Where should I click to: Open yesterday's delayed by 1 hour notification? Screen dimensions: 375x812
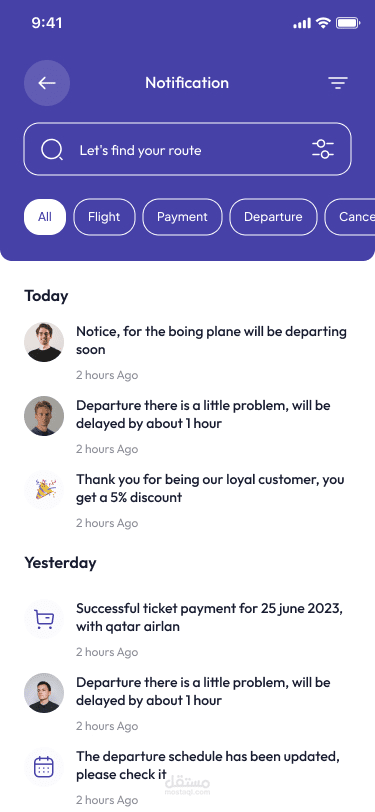188,703
